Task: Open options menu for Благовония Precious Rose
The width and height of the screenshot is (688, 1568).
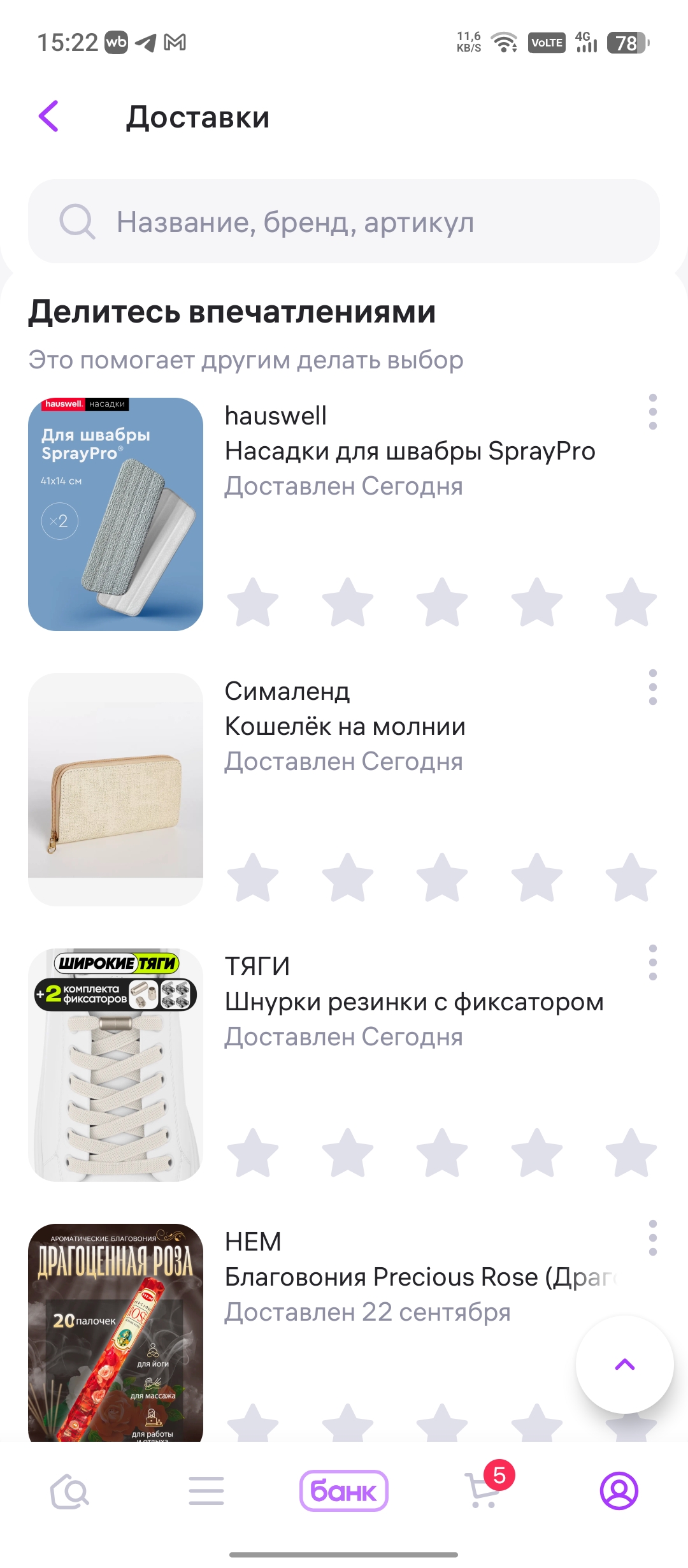Action: point(652,1238)
